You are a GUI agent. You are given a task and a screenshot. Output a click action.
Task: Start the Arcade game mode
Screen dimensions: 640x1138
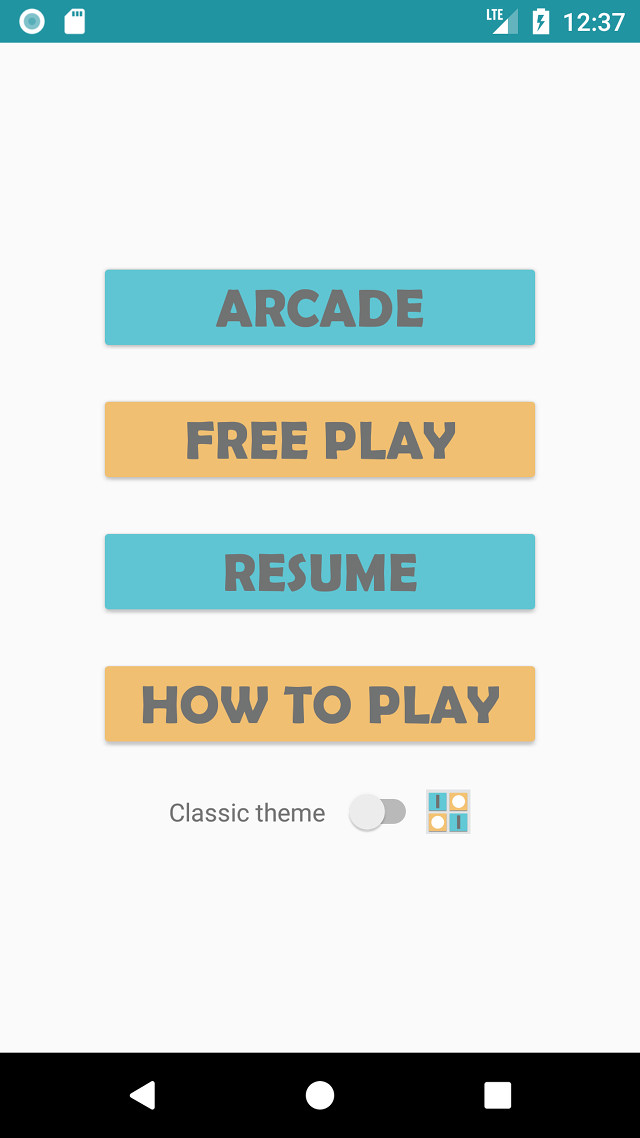(x=320, y=307)
